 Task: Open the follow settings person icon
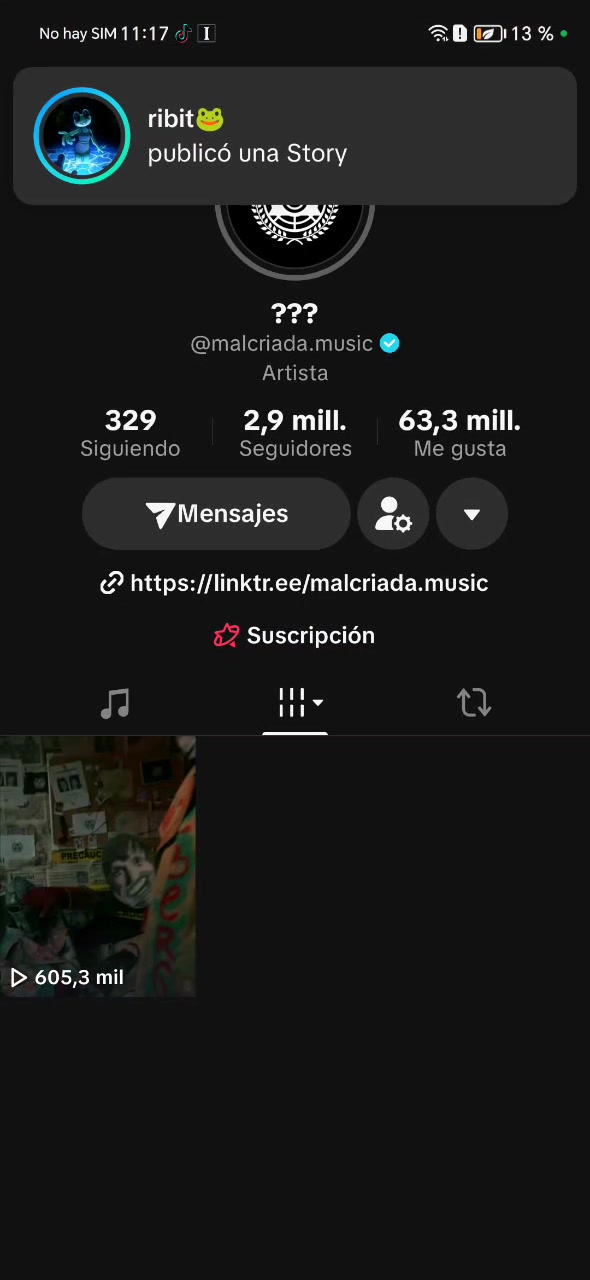click(393, 514)
